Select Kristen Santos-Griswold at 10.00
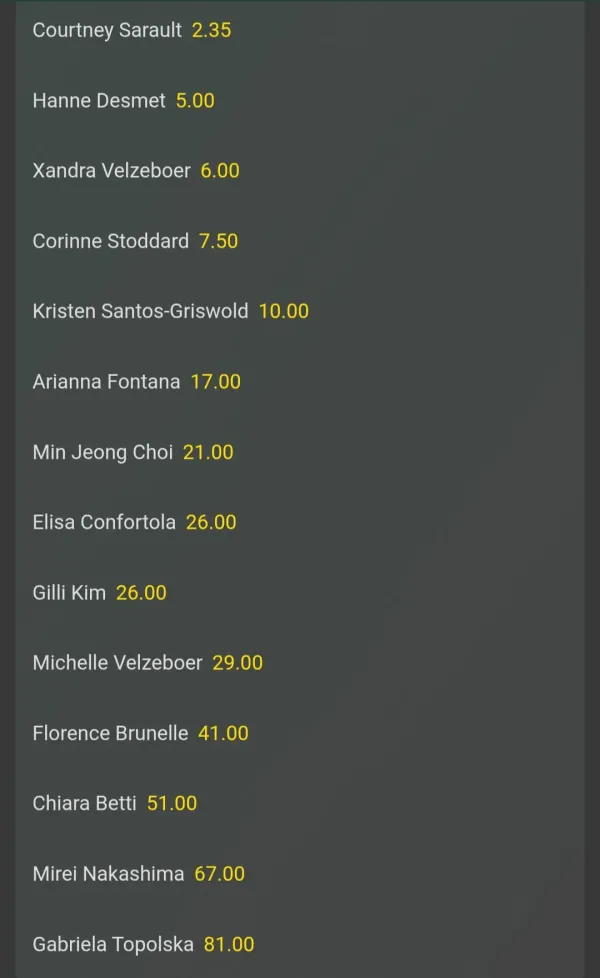The height and width of the screenshot is (978, 600). coord(299,311)
